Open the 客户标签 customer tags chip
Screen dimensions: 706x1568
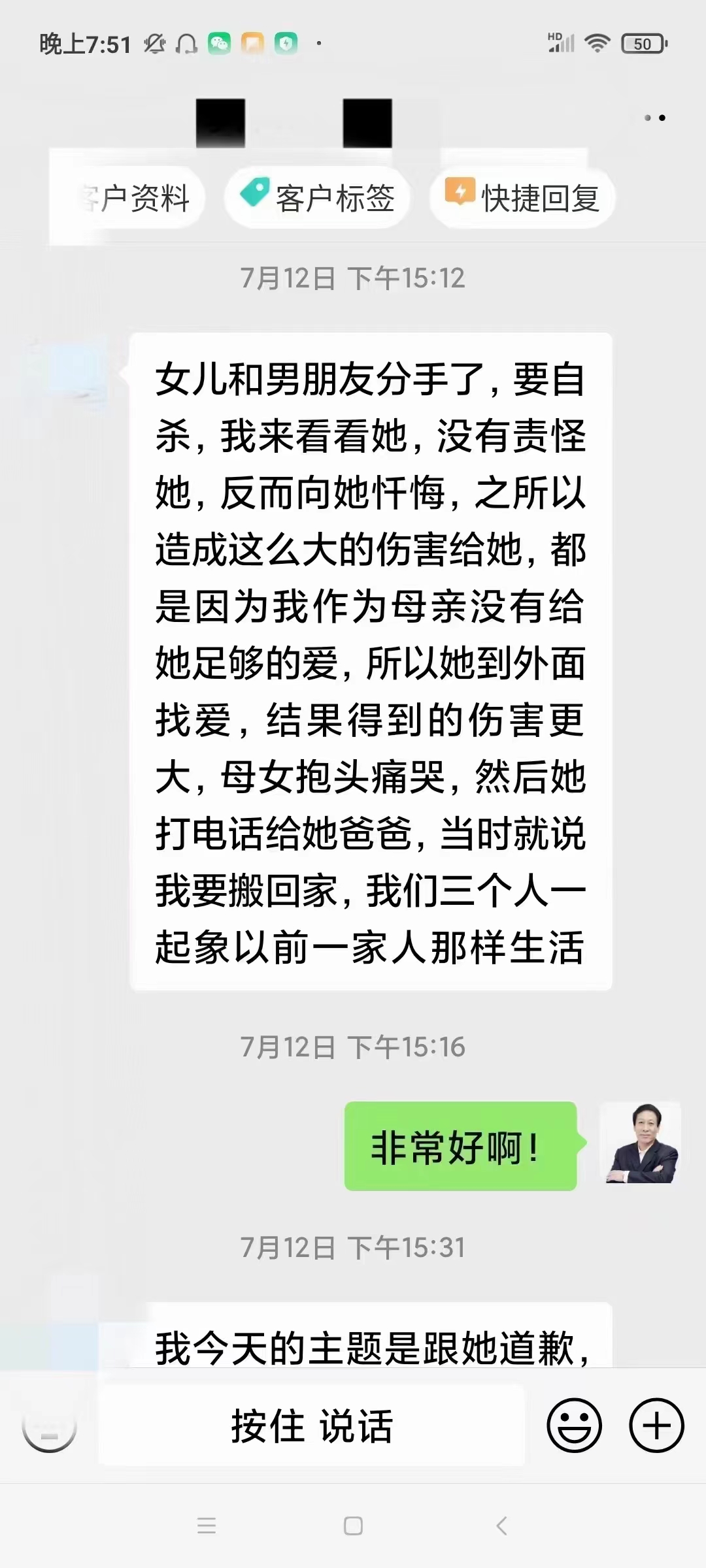(318, 199)
